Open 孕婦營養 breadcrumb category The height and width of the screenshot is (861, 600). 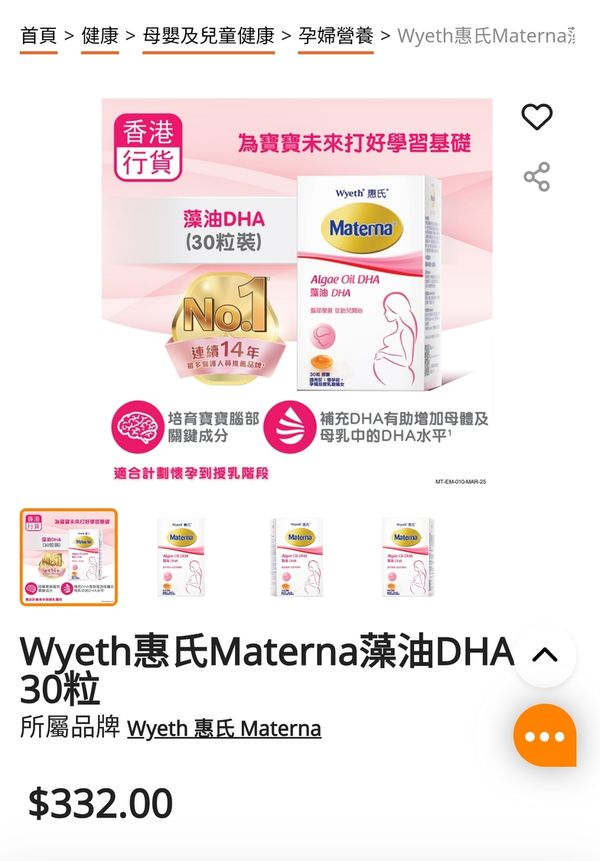tap(336, 36)
